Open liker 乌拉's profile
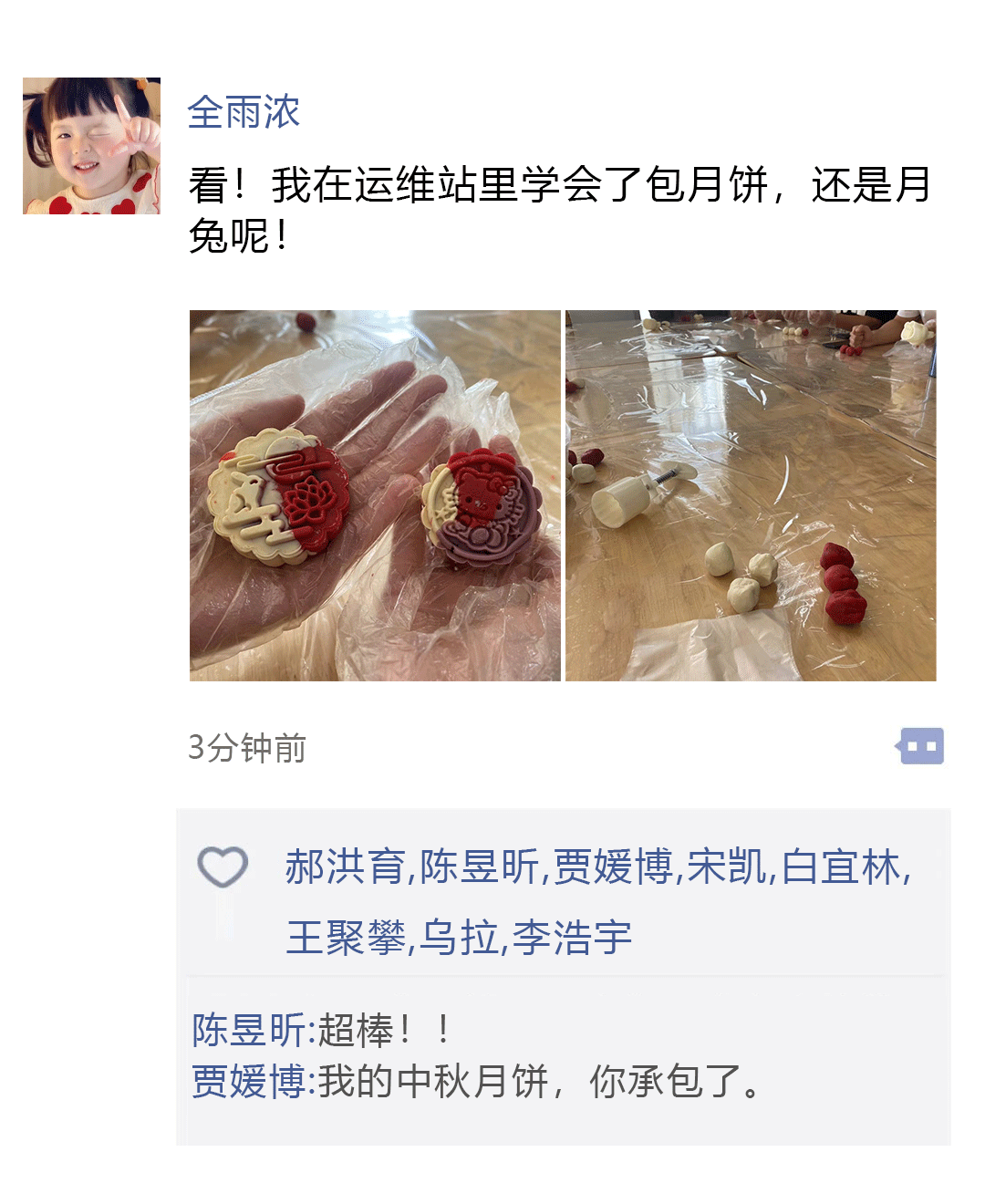 (x=459, y=938)
